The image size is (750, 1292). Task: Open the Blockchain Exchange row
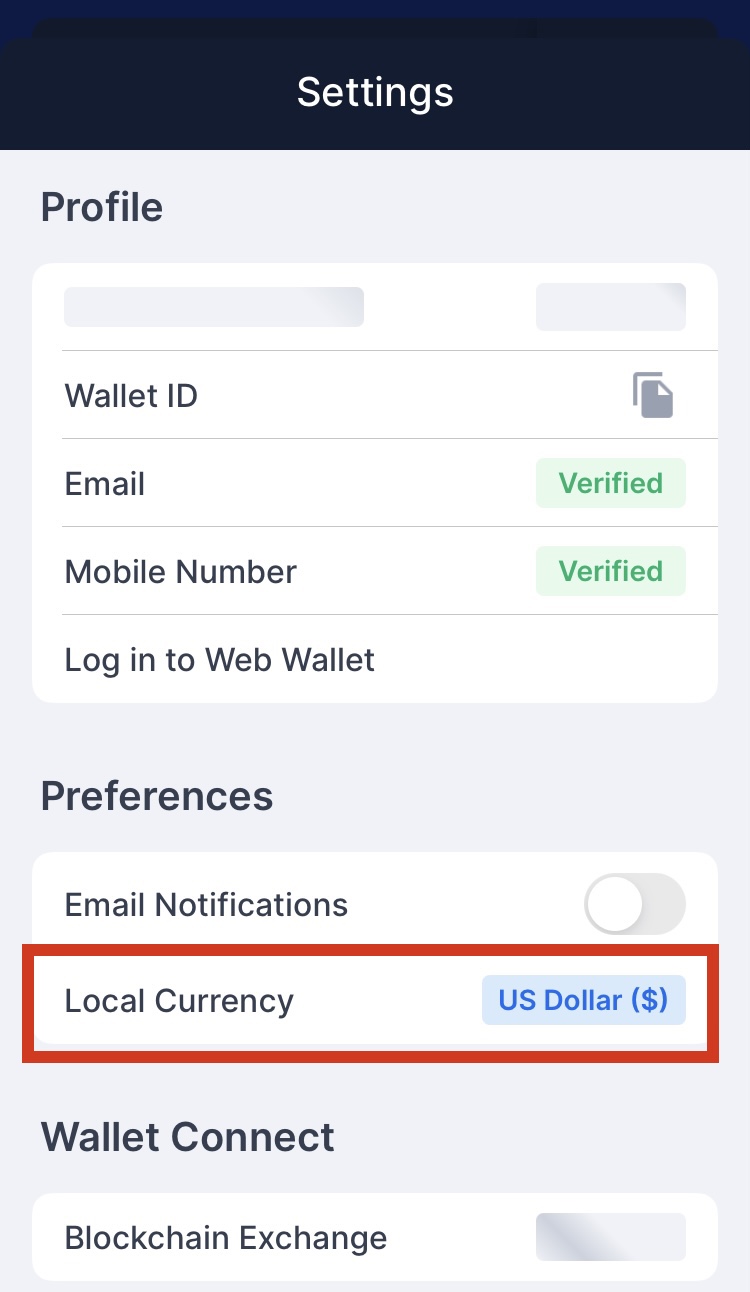click(x=375, y=1238)
